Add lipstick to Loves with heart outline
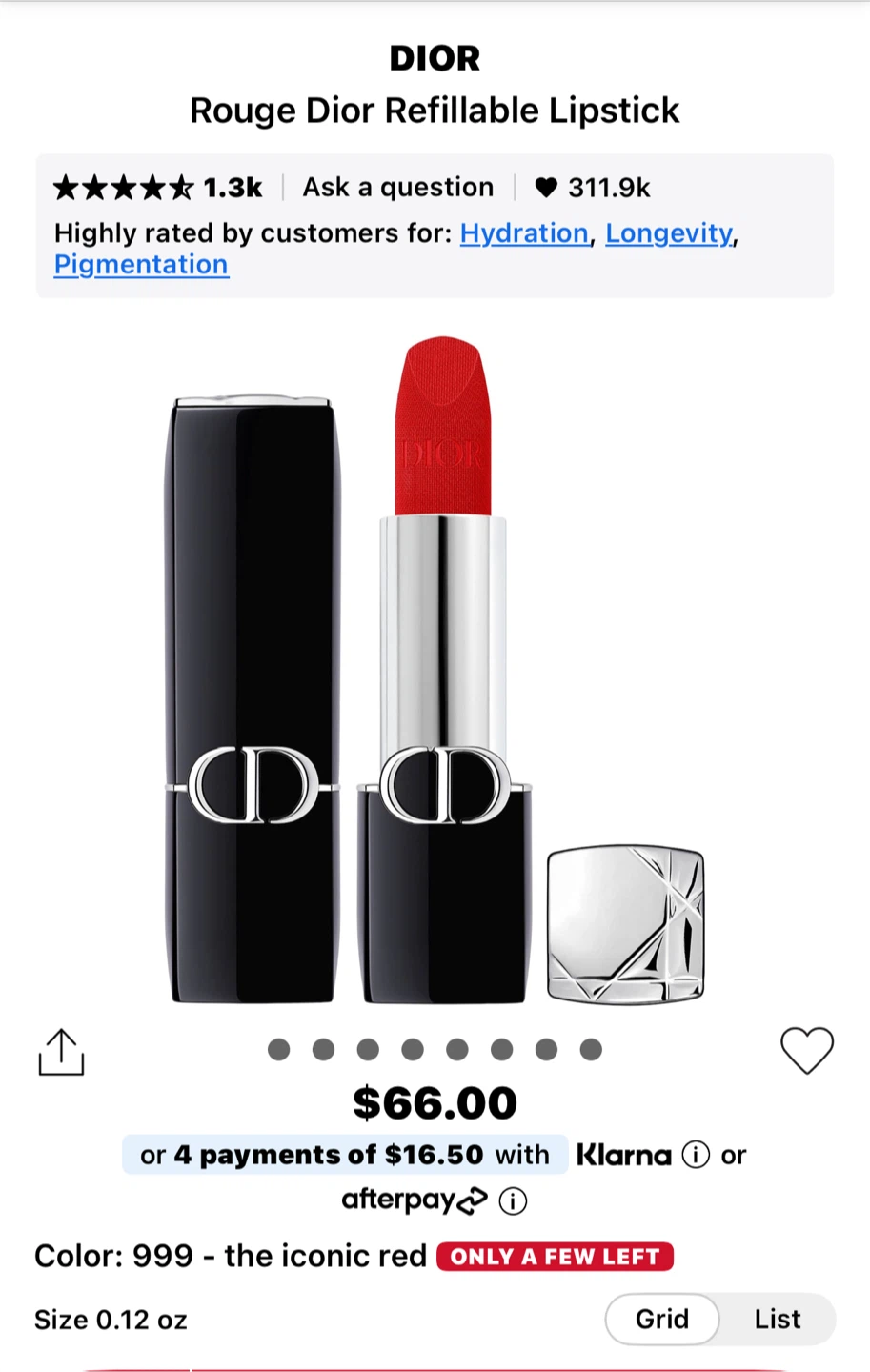870x1372 pixels. (806, 1051)
